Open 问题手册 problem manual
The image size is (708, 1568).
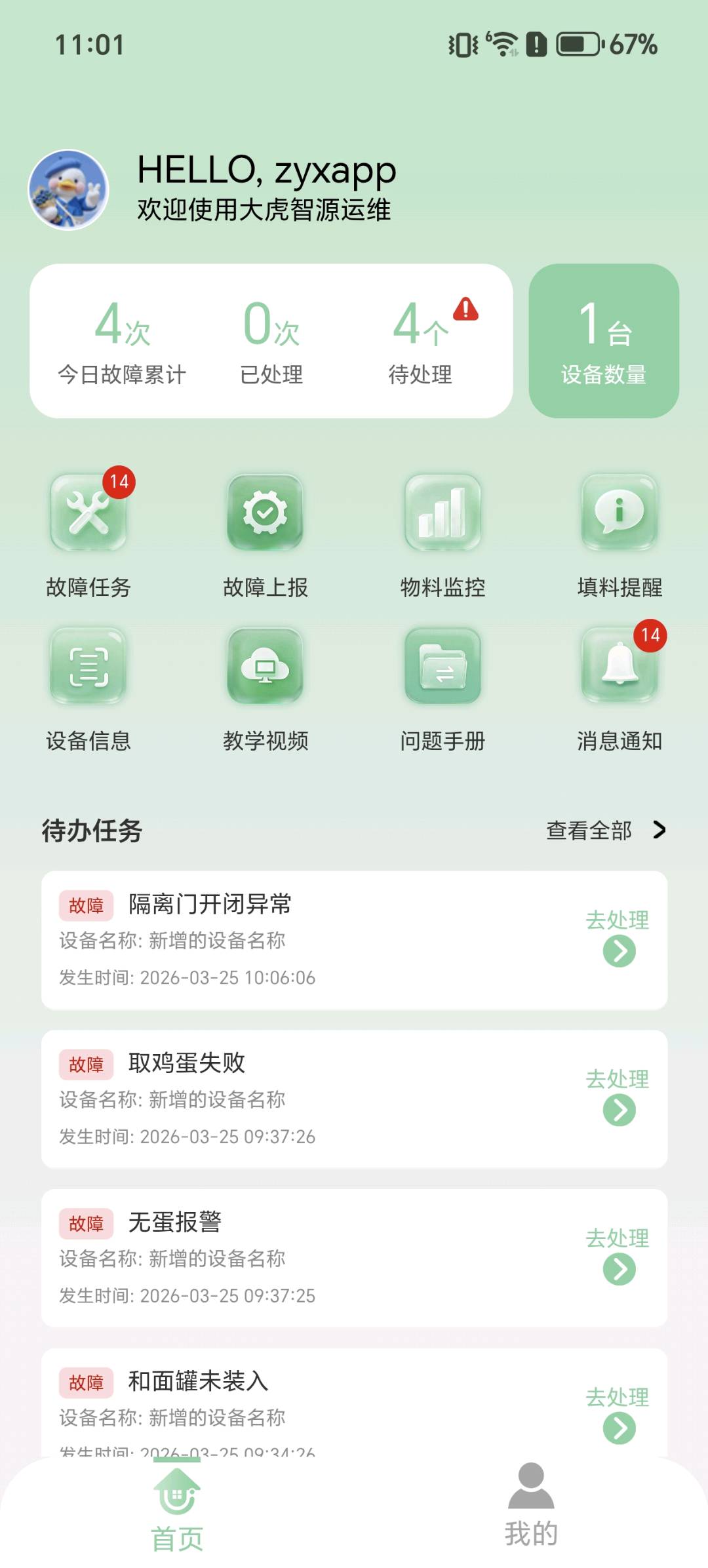(442, 667)
